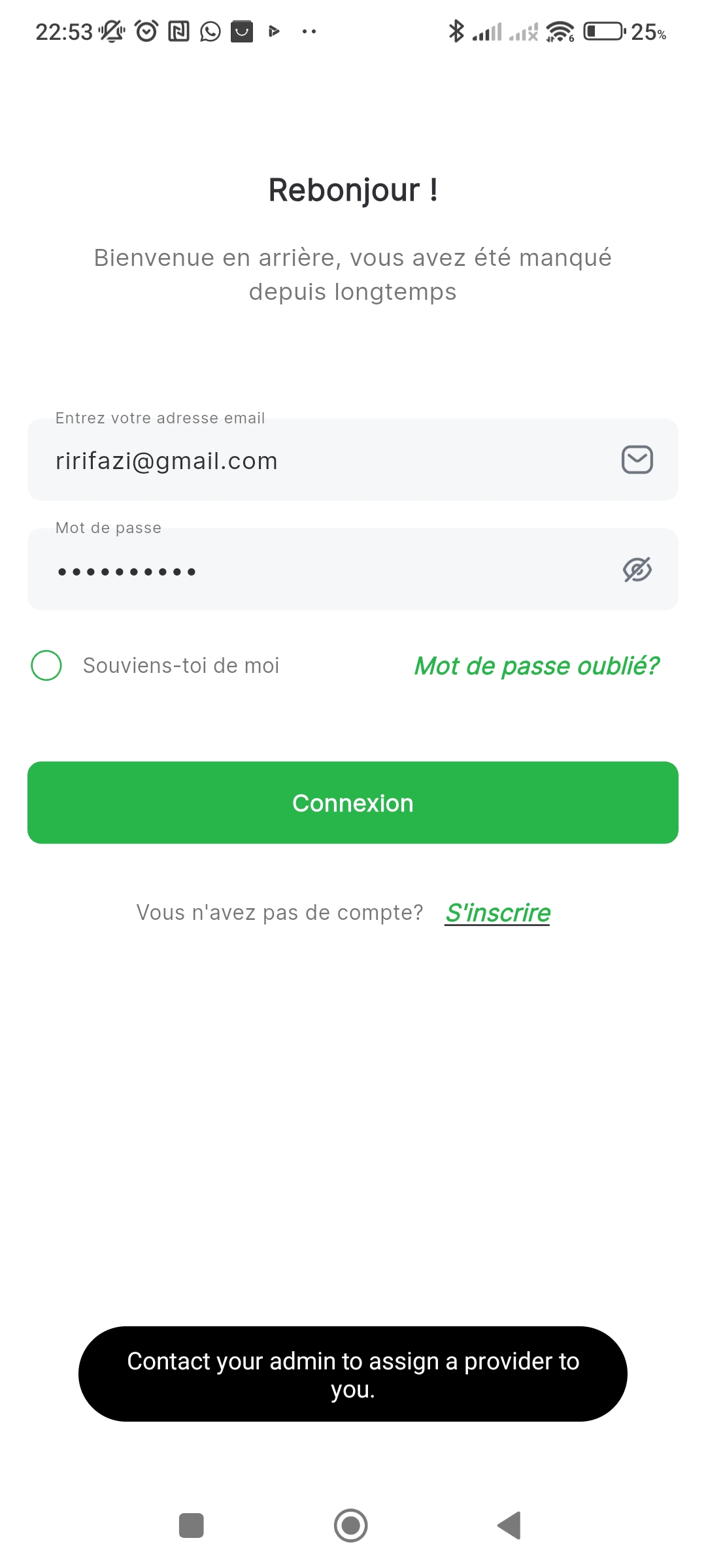Show the password with the eye icon
This screenshot has width=706, height=1568.
point(638,570)
